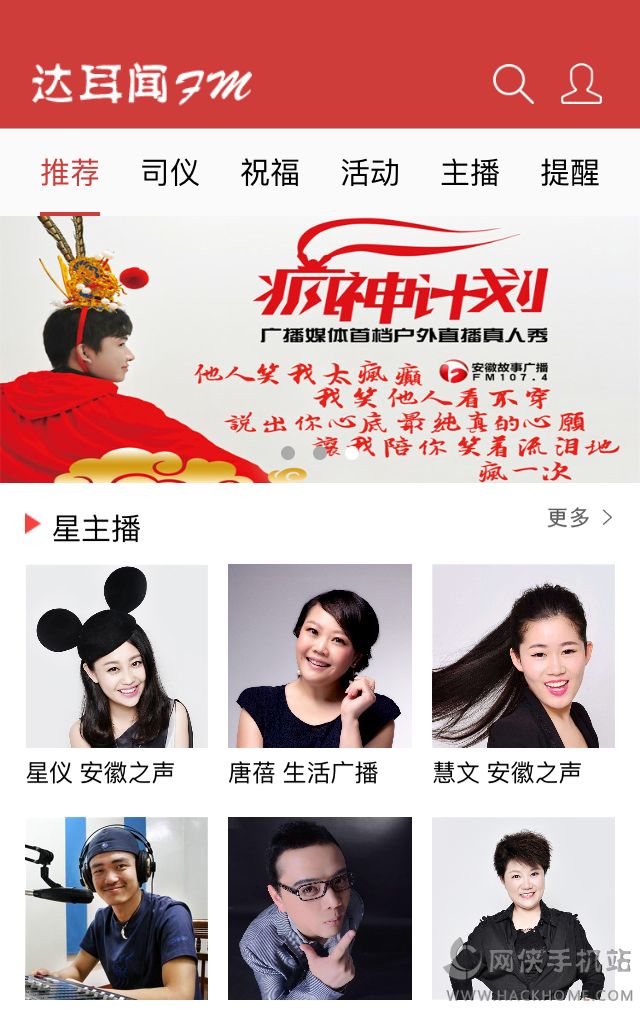Open the 疯神计划 banner

(x=320, y=350)
